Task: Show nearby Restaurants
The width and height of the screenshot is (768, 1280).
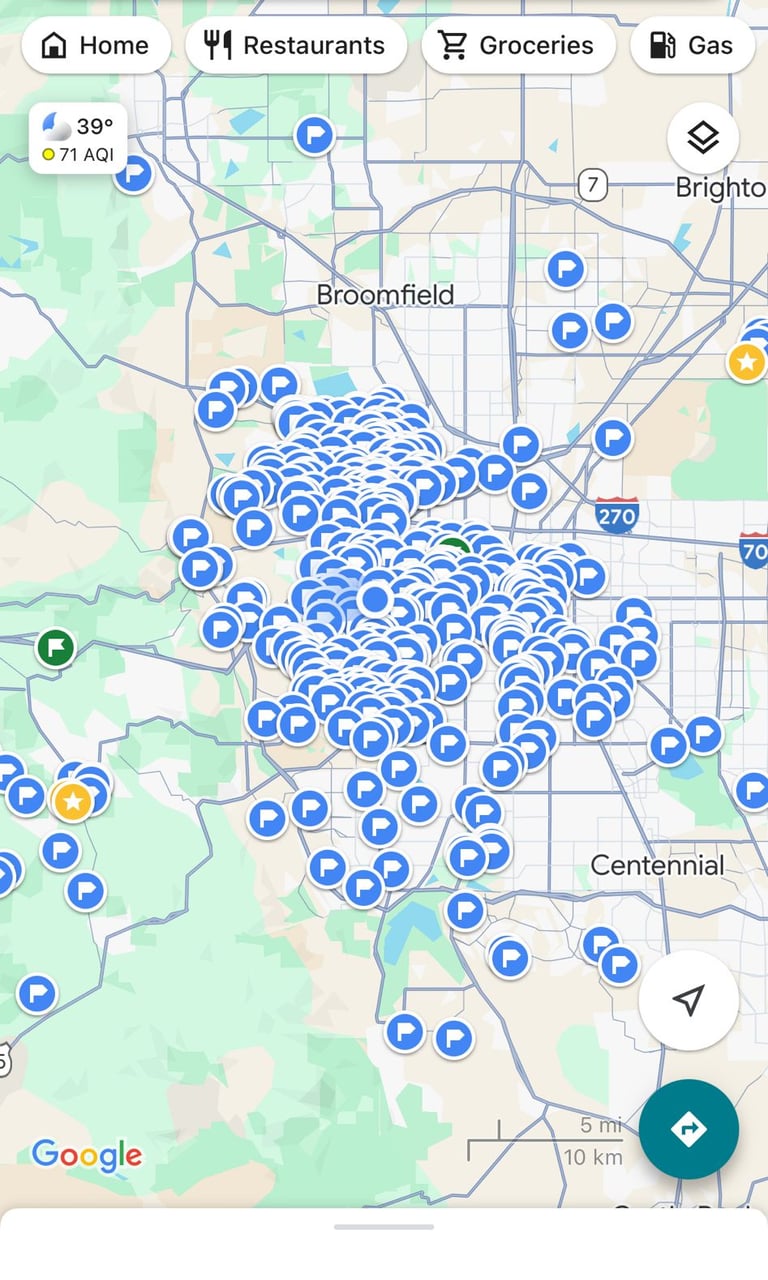Action: pos(296,45)
